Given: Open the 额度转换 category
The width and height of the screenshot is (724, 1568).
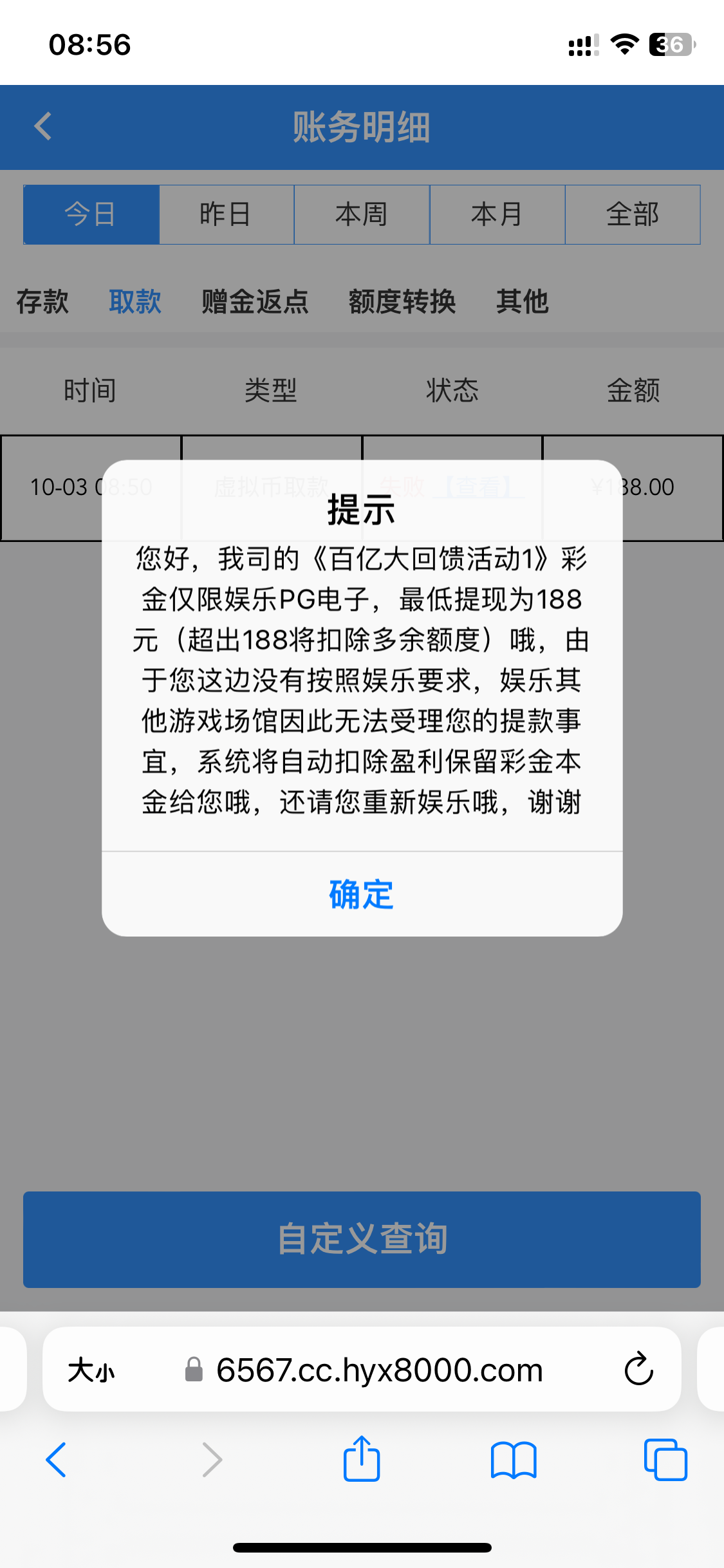Looking at the screenshot, I should [402, 301].
